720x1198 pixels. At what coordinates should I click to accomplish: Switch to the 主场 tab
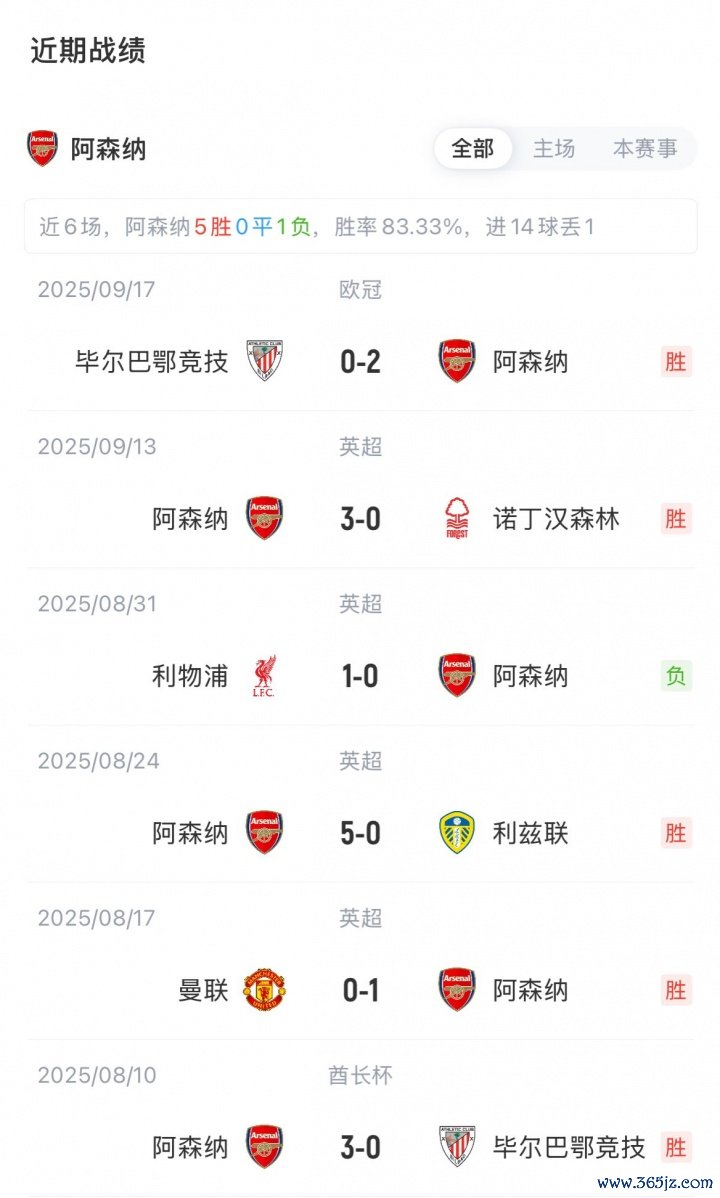click(x=553, y=149)
